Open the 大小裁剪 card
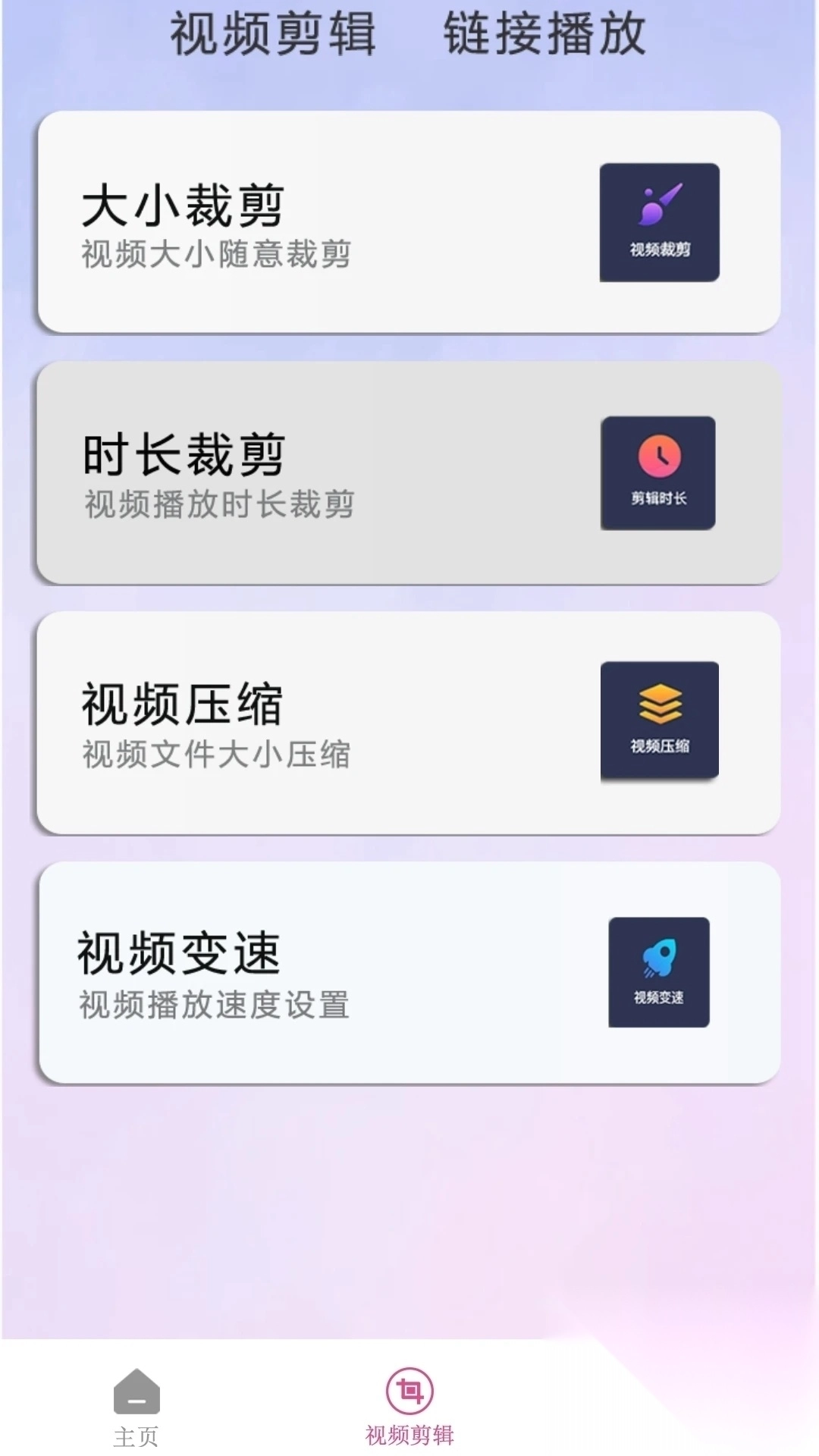The height and width of the screenshot is (1456, 819). tap(409, 222)
